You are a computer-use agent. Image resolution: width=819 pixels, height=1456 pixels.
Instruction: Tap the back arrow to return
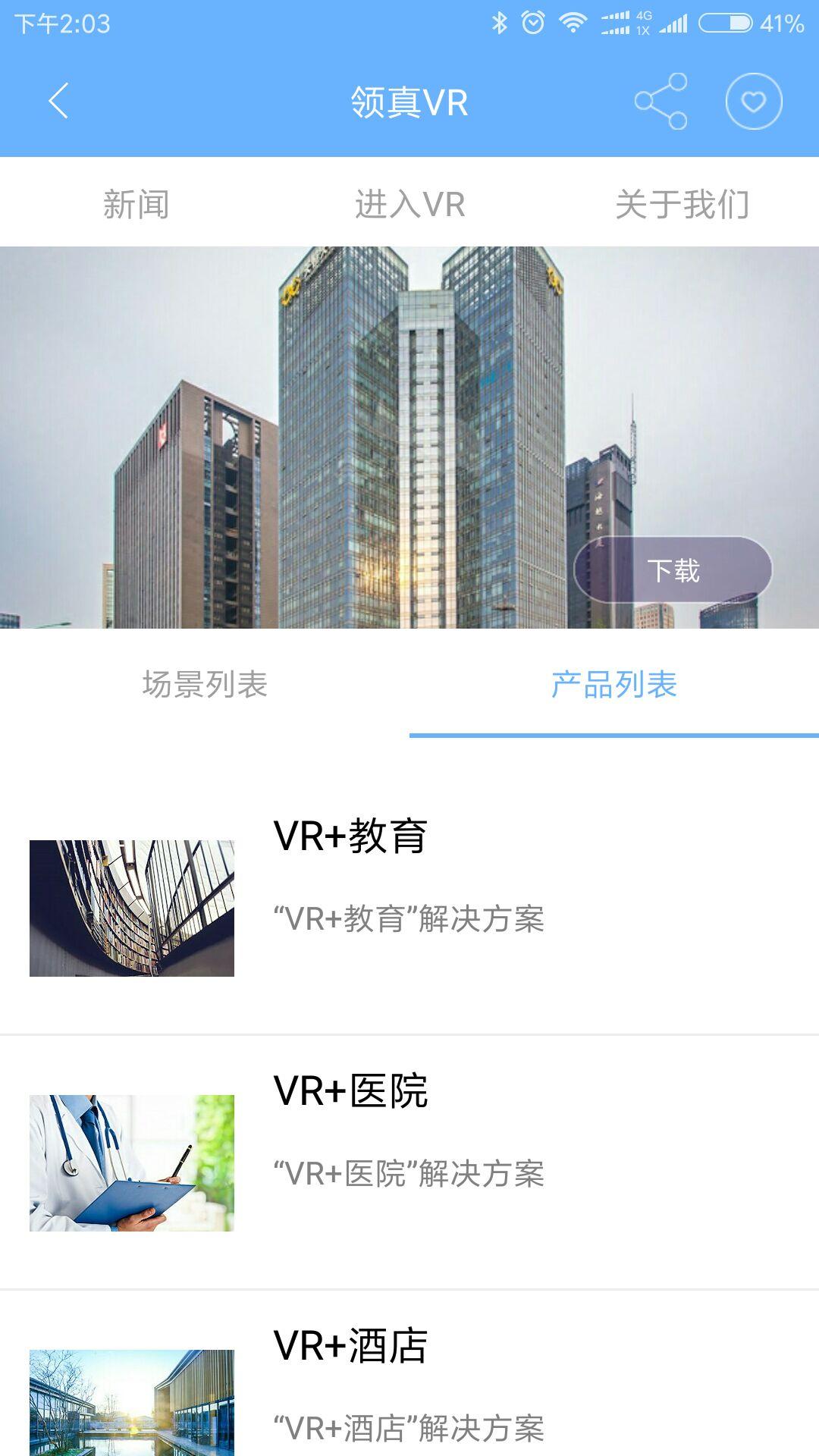click(58, 101)
